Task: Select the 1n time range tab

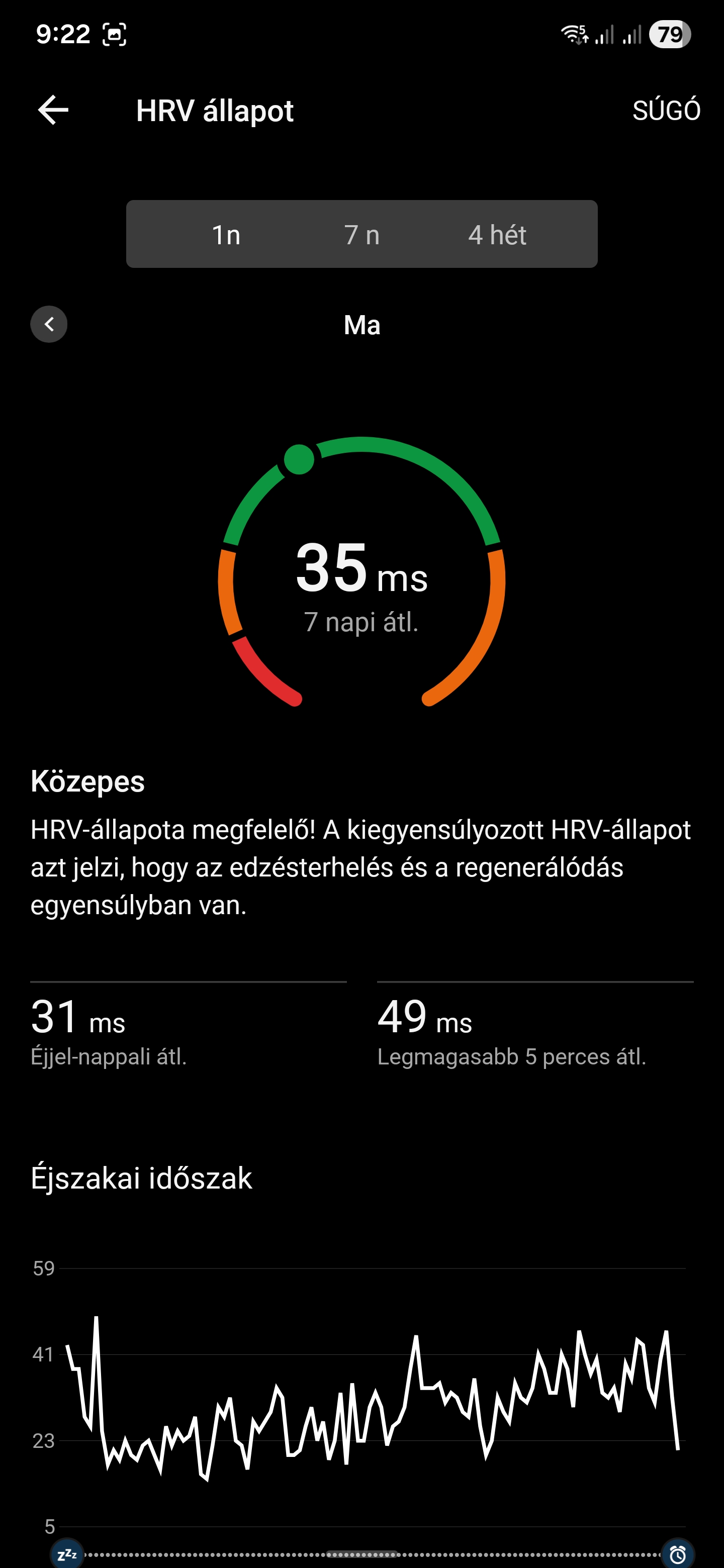Action: (x=226, y=234)
